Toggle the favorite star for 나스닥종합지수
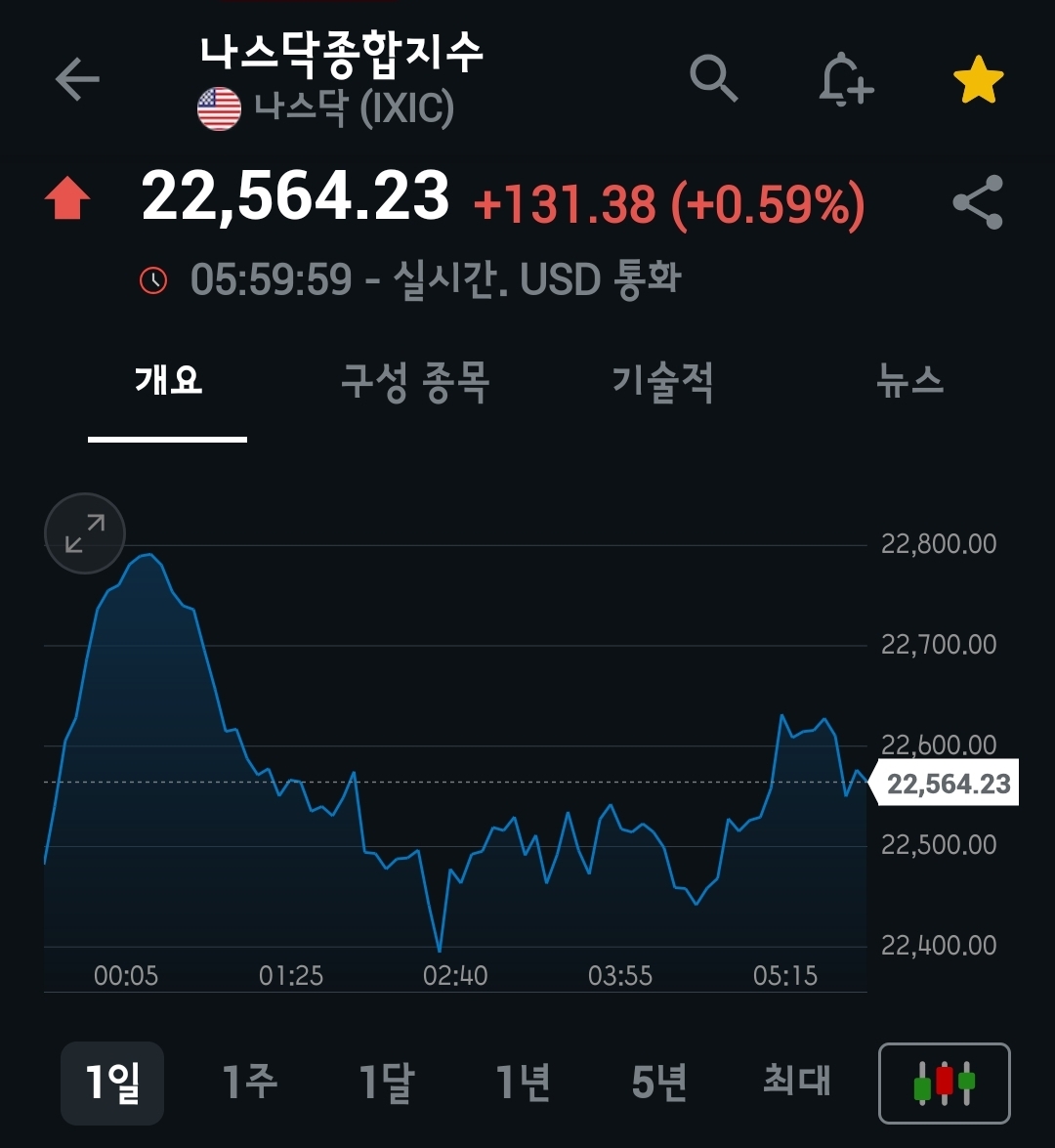The image size is (1055, 1148). 978,80
